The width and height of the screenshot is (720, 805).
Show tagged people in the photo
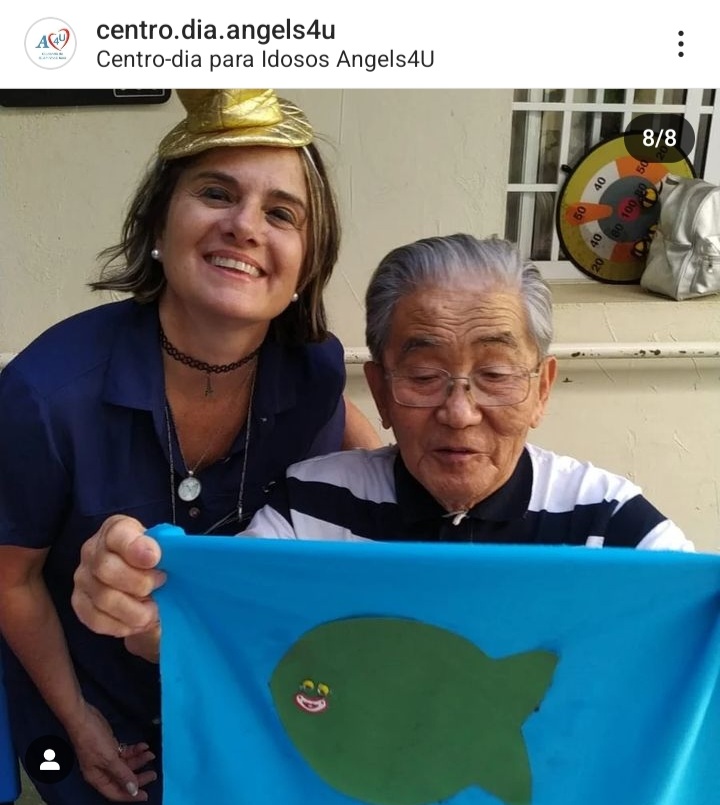(49, 760)
